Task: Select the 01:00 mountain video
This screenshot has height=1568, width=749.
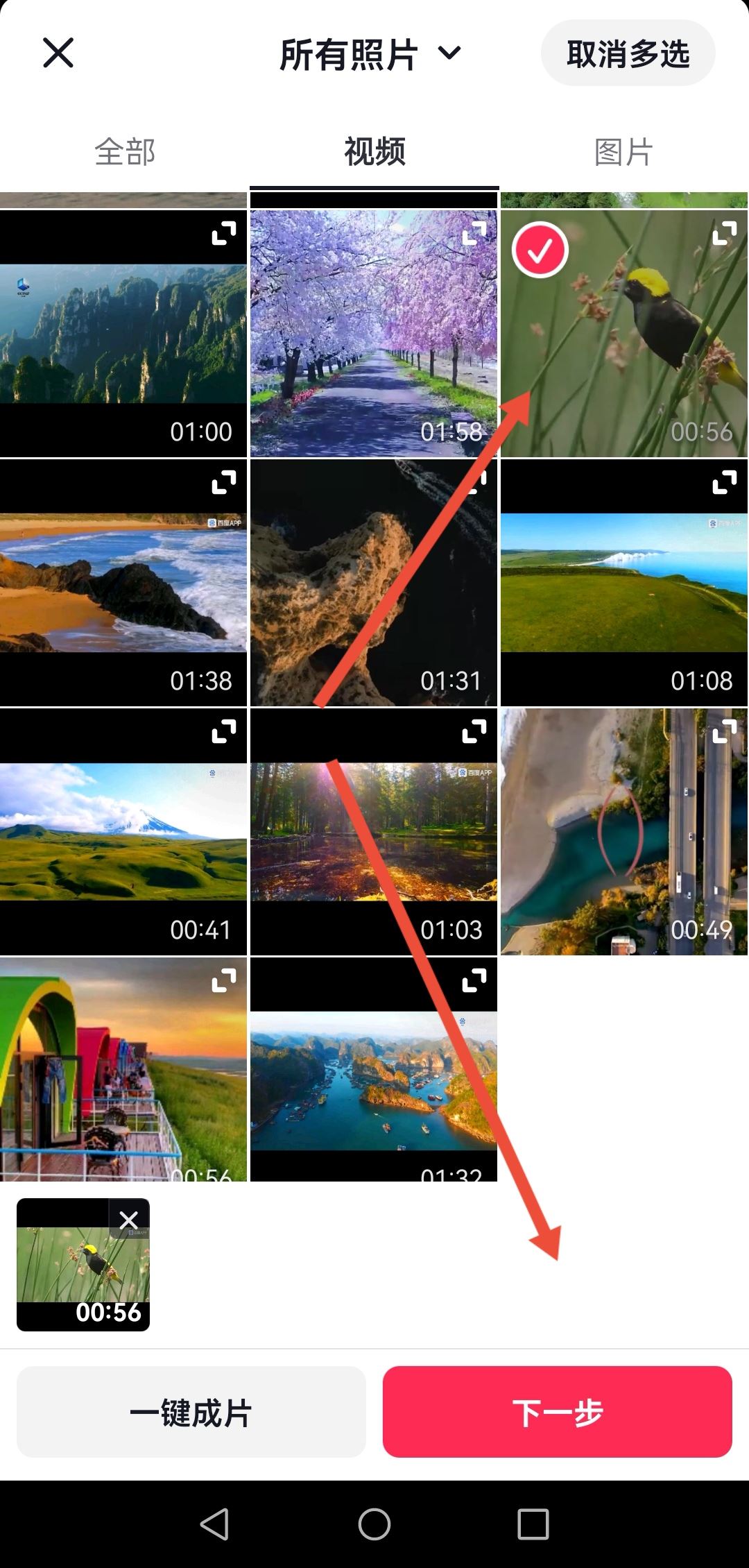Action: coord(123,334)
